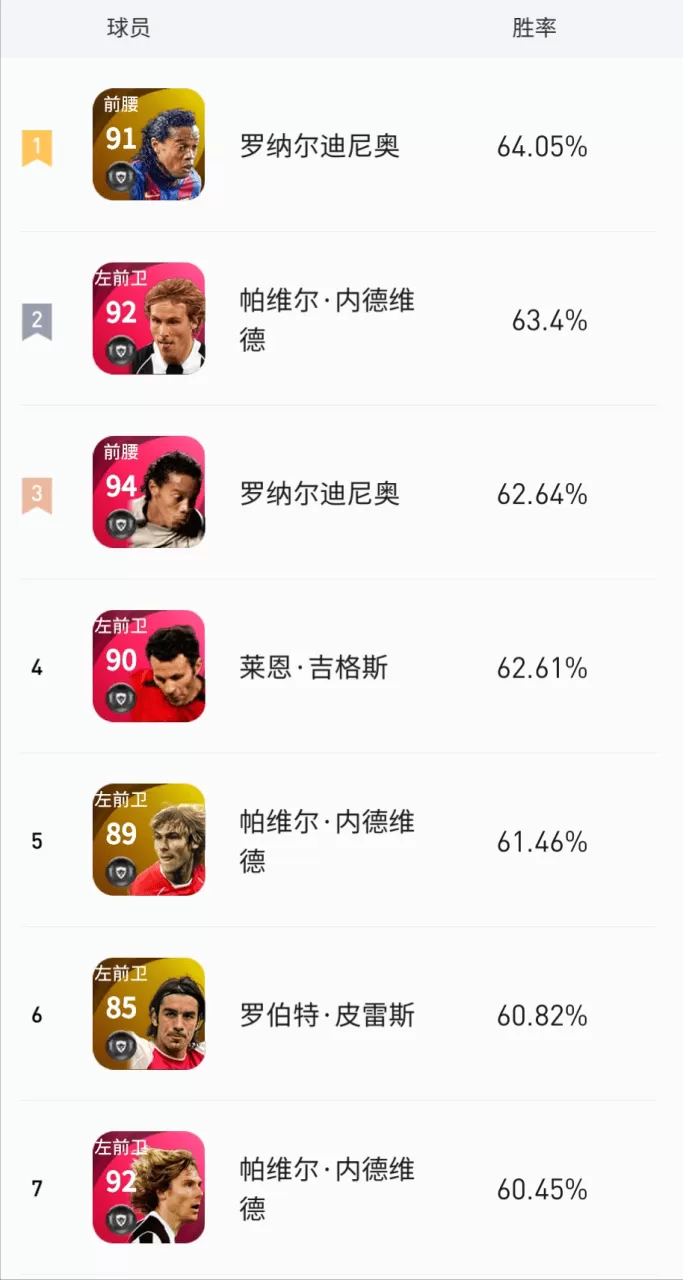Tap the 罗伯特·皮雷斯 player row
Viewport: 683px width, 1280px height.
(341, 1015)
